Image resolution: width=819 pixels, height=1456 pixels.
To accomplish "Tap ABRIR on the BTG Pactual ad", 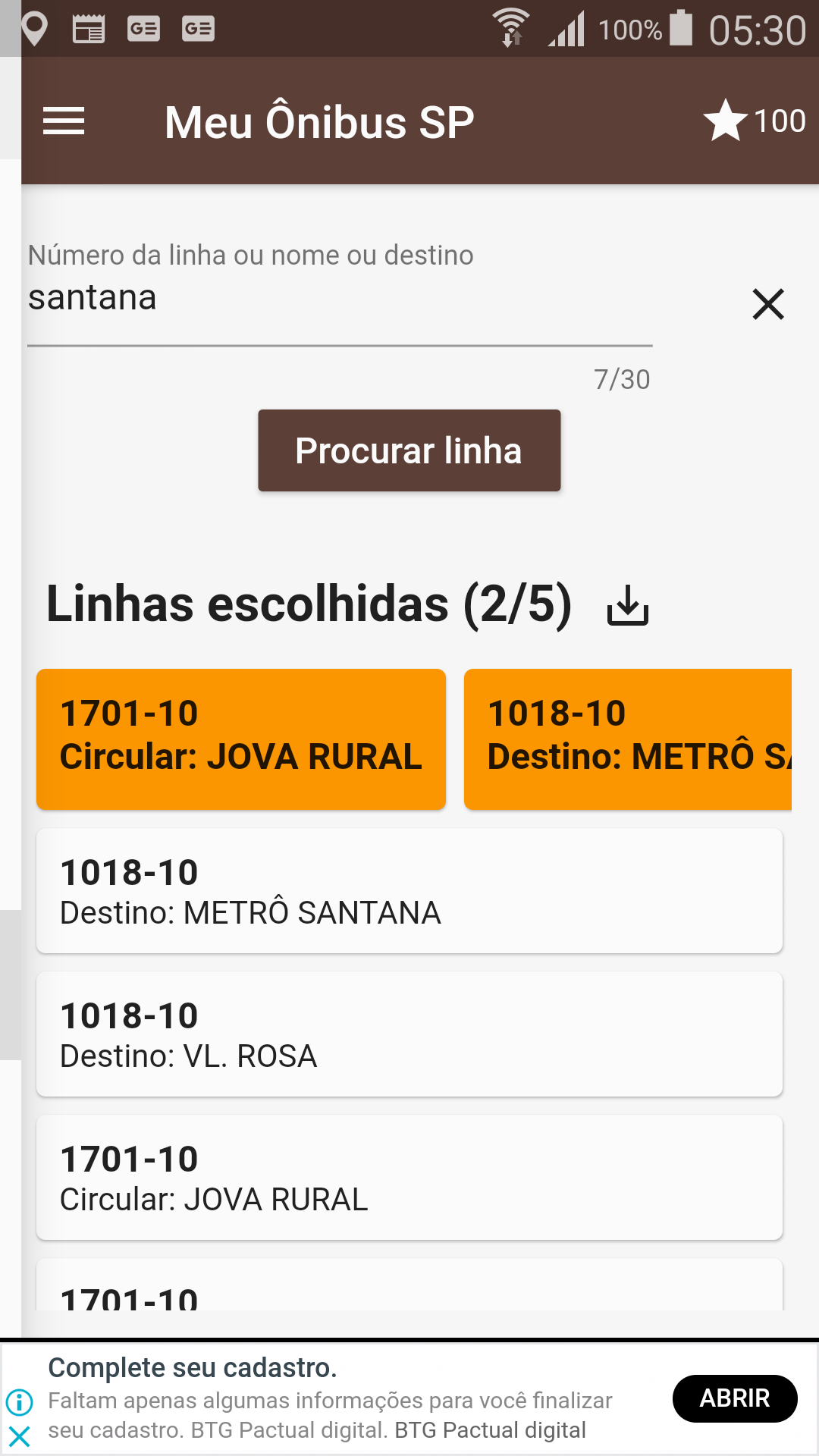I will (735, 1398).
